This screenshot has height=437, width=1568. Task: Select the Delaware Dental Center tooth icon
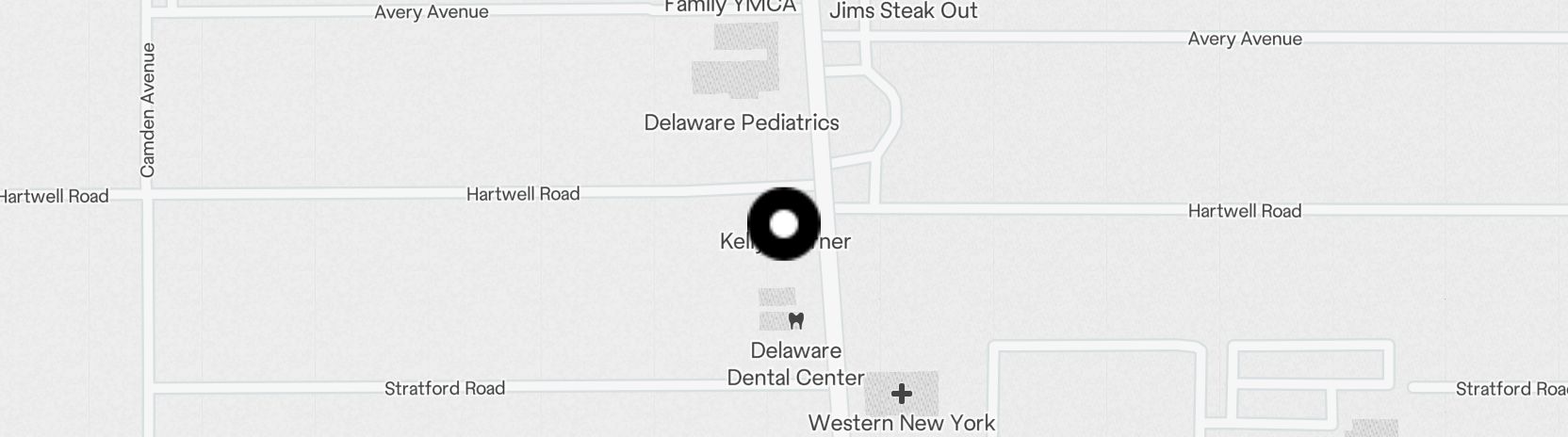point(796,320)
